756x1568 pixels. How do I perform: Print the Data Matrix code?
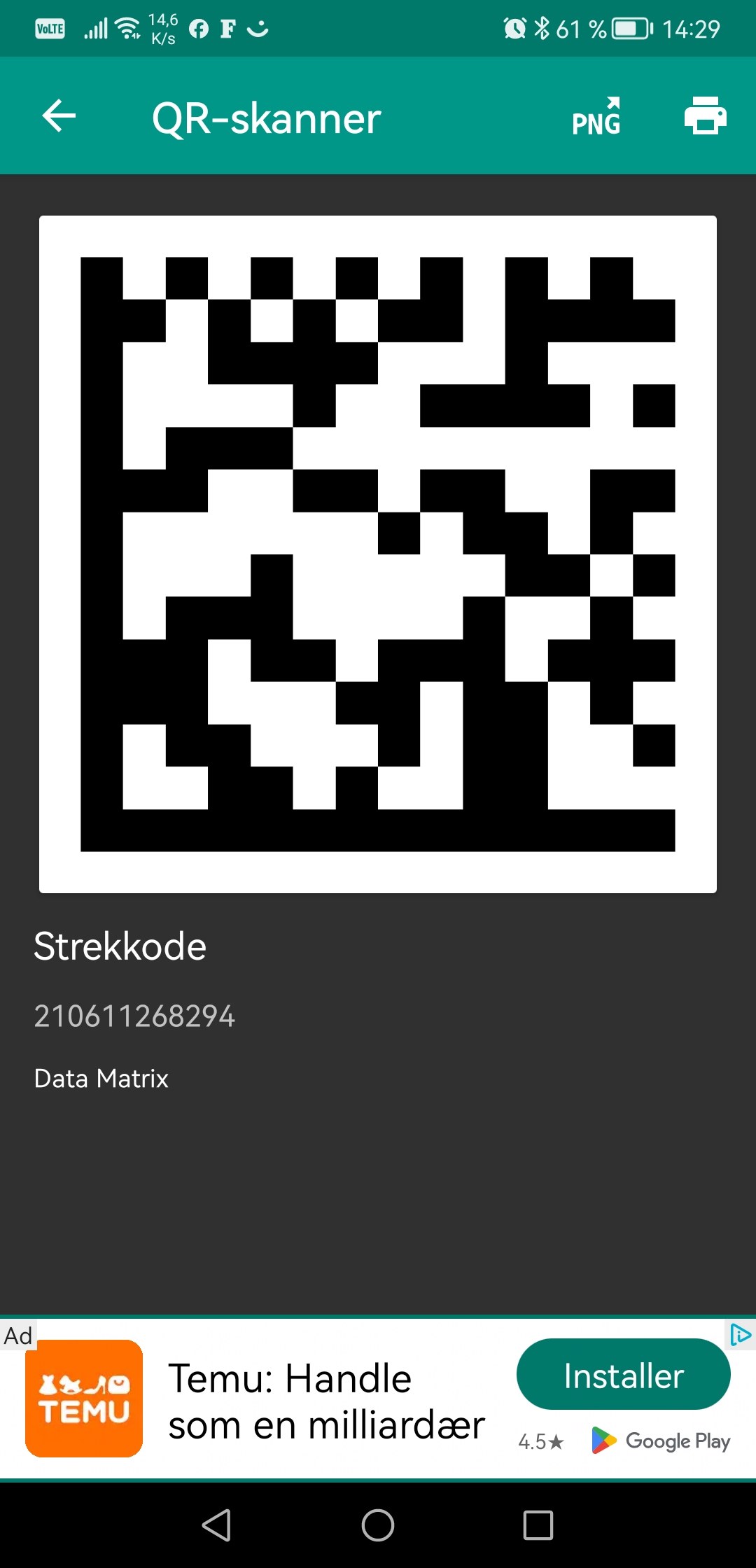click(x=705, y=115)
